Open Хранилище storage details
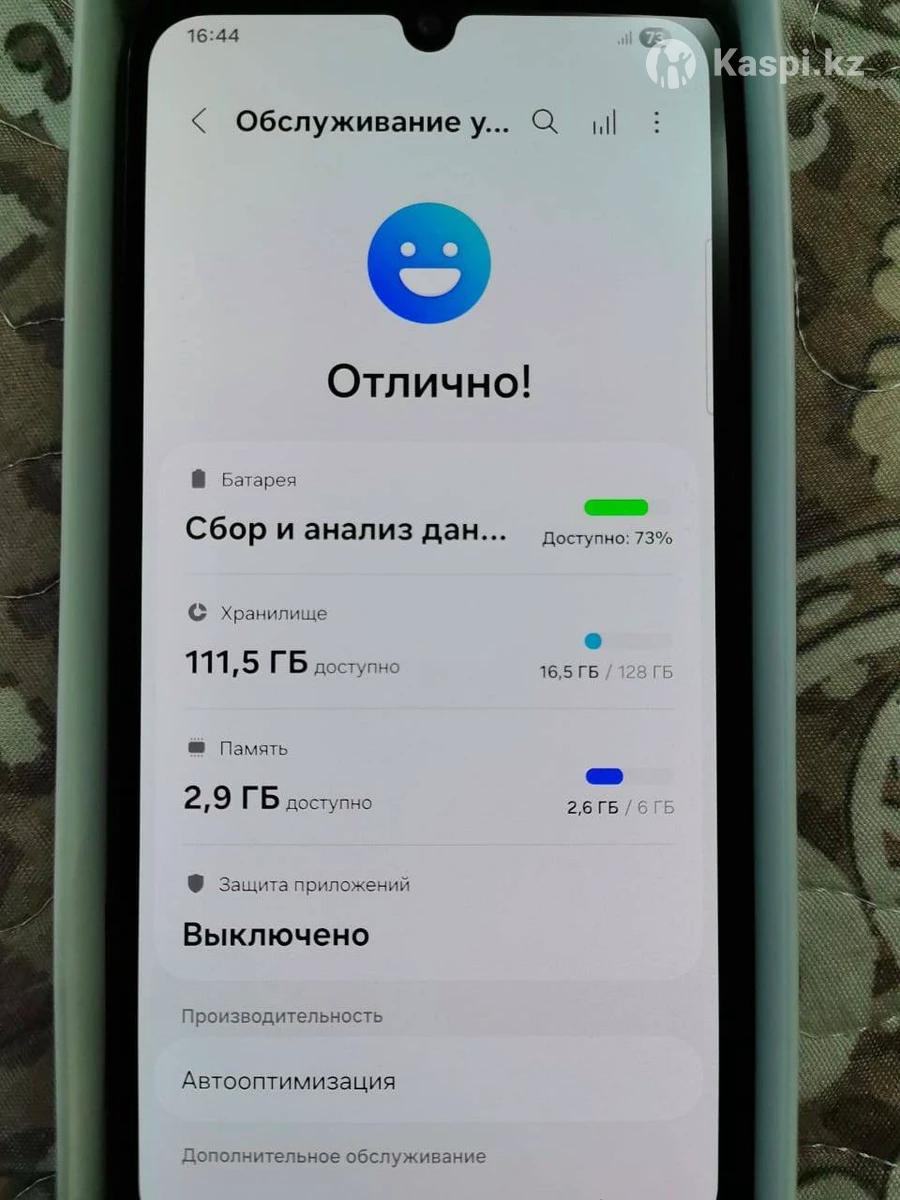The image size is (900, 1200). tap(428, 642)
